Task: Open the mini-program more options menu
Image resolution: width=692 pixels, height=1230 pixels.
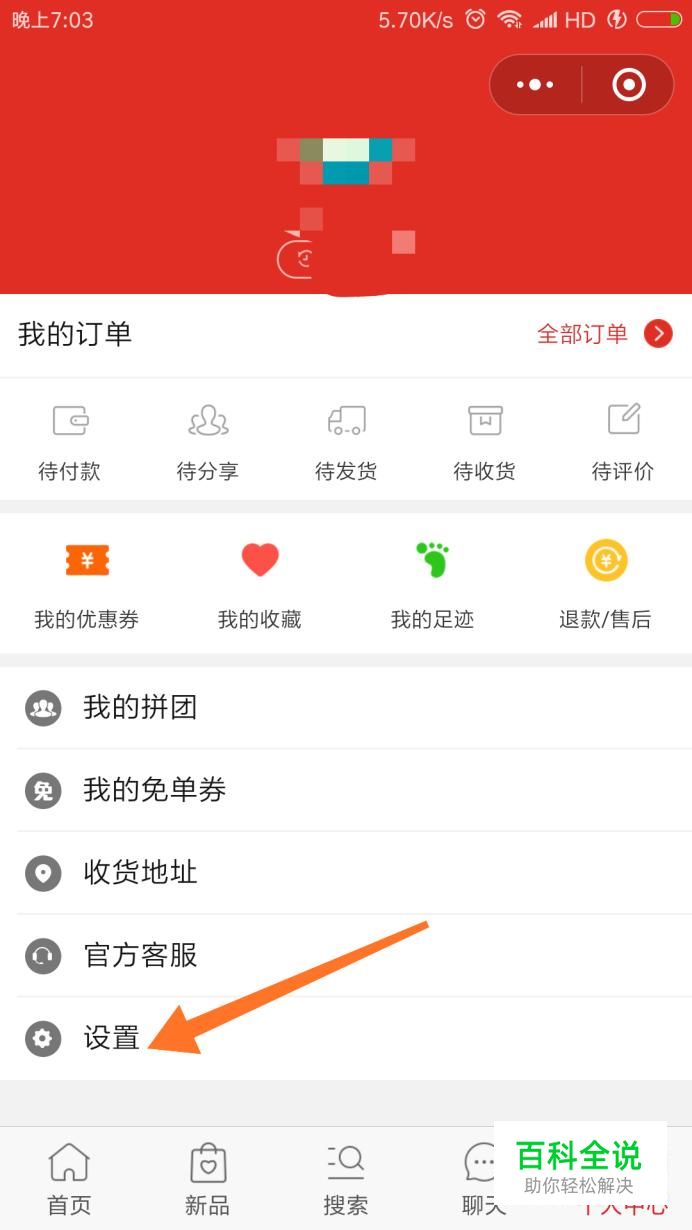Action: click(535, 85)
